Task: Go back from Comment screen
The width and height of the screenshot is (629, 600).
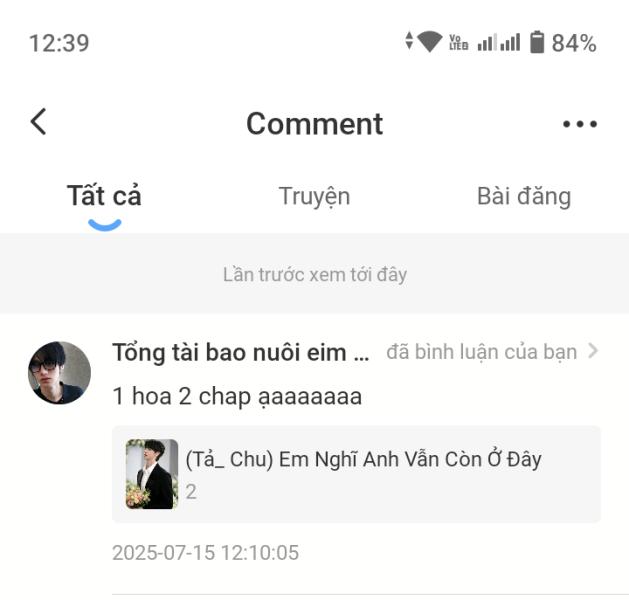Action: pos(38,122)
